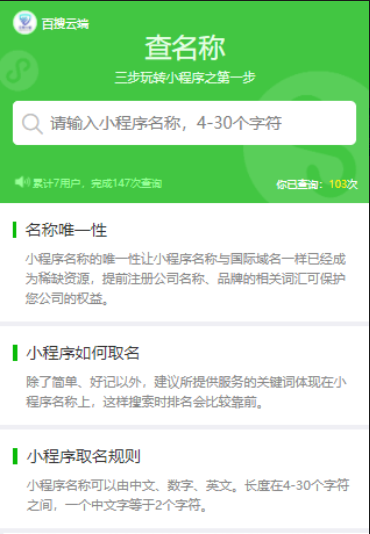Open the 百搜云端 avatar
The image size is (370, 534).
[x=25, y=22]
